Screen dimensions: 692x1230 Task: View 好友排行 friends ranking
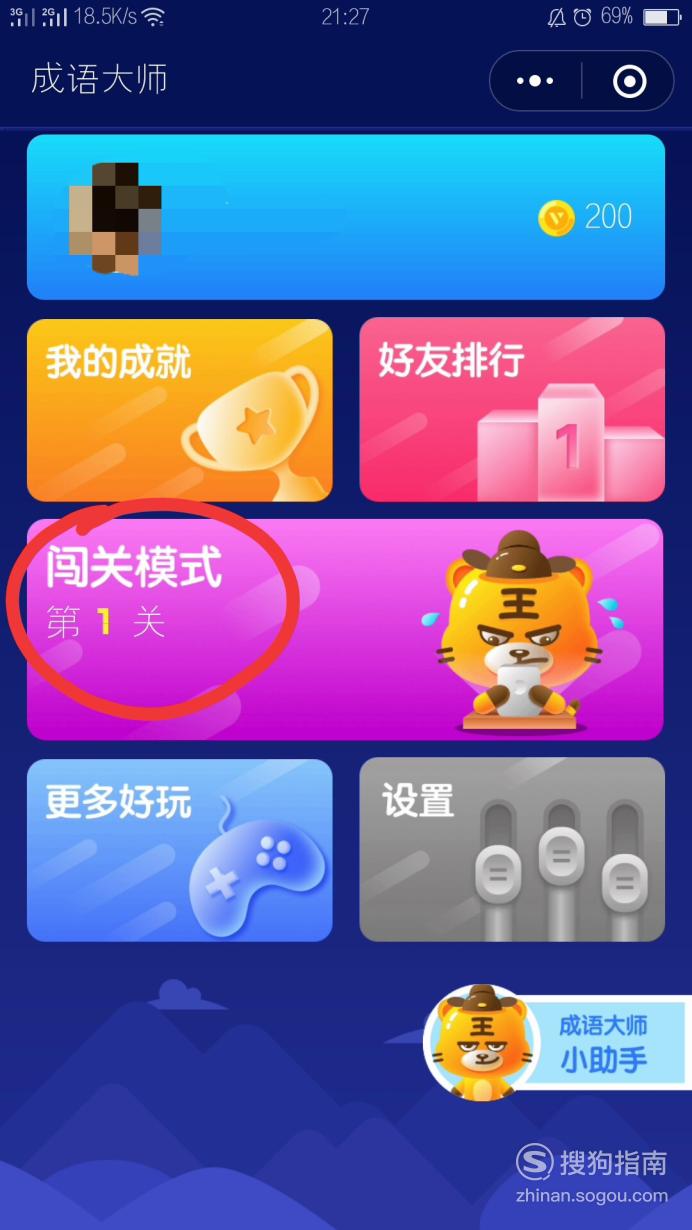[x=512, y=410]
